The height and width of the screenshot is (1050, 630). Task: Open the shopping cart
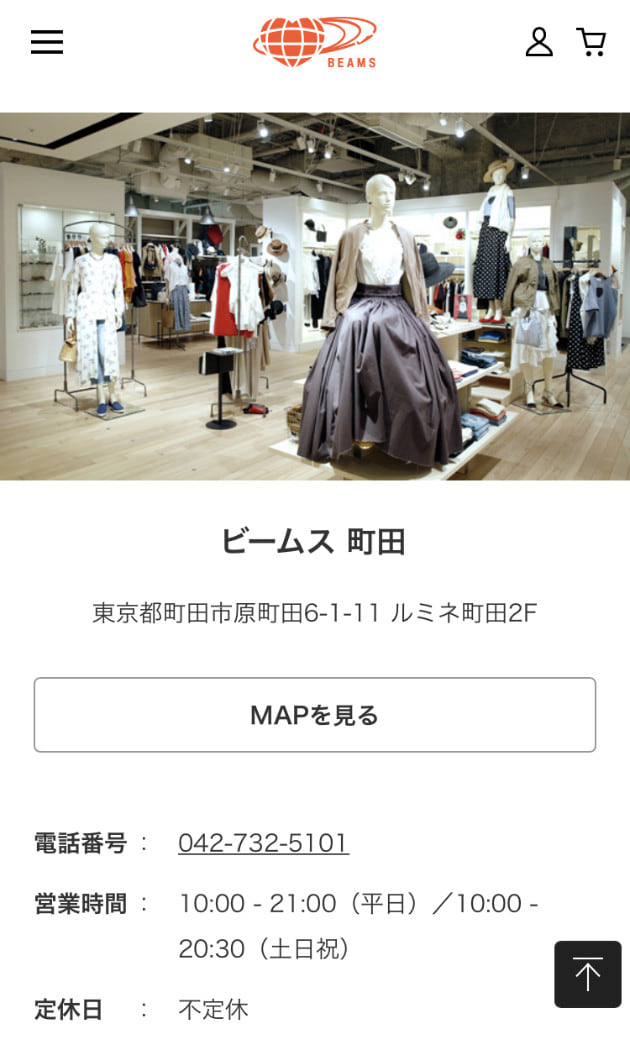coord(592,42)
